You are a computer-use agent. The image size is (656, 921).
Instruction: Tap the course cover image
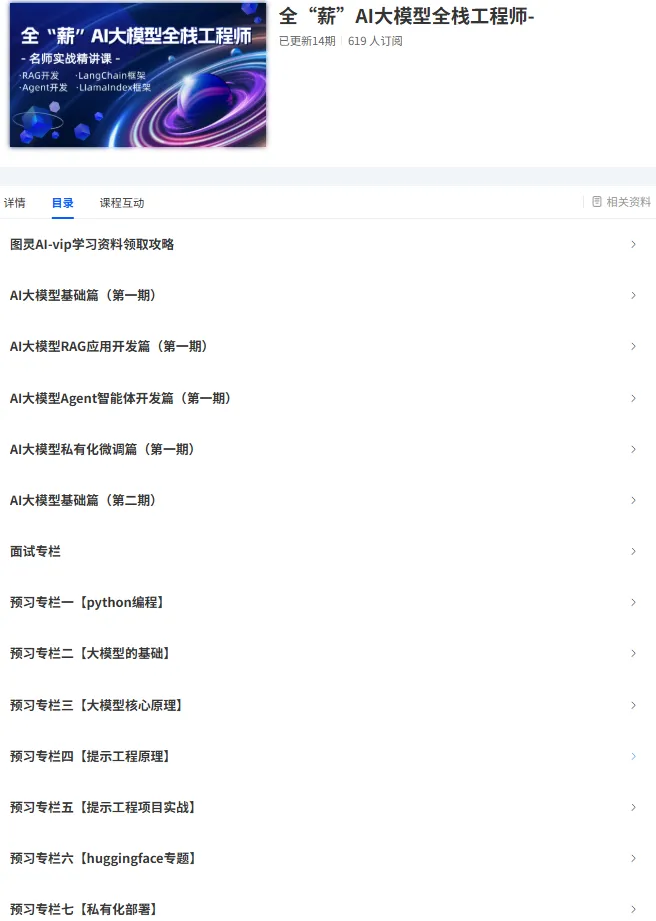138,75
